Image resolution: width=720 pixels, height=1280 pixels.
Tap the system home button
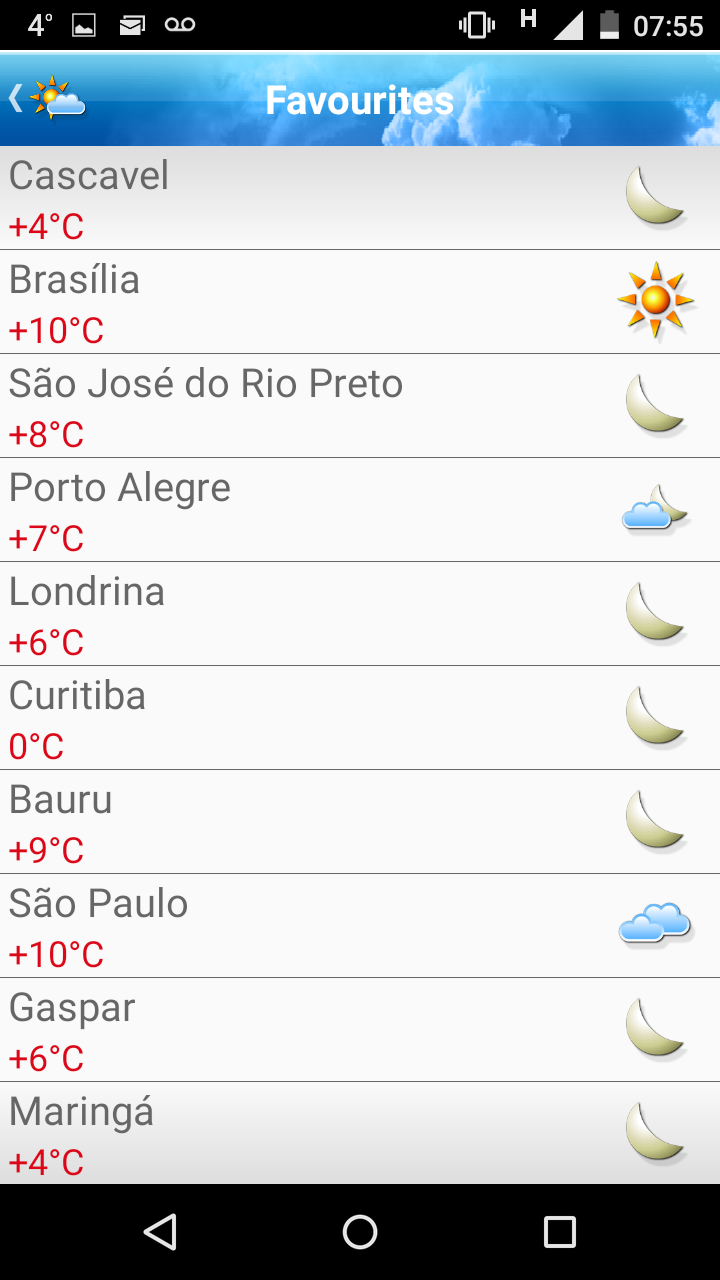pyautogui.click(x=360, y=1232)
